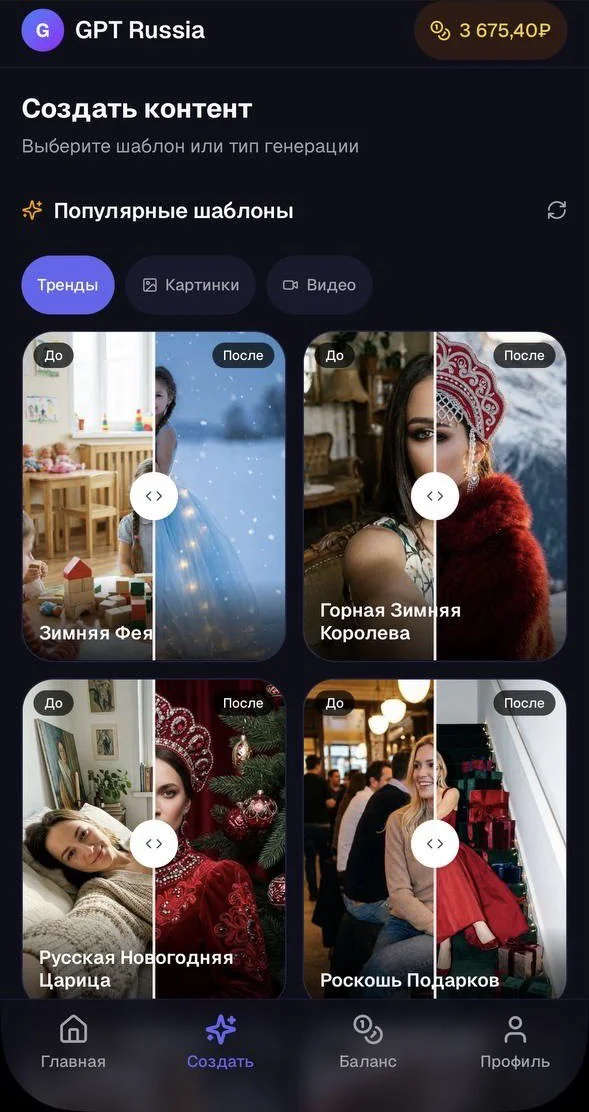Tap the compare slider handle on Зимняя Фея

(154, 496)
